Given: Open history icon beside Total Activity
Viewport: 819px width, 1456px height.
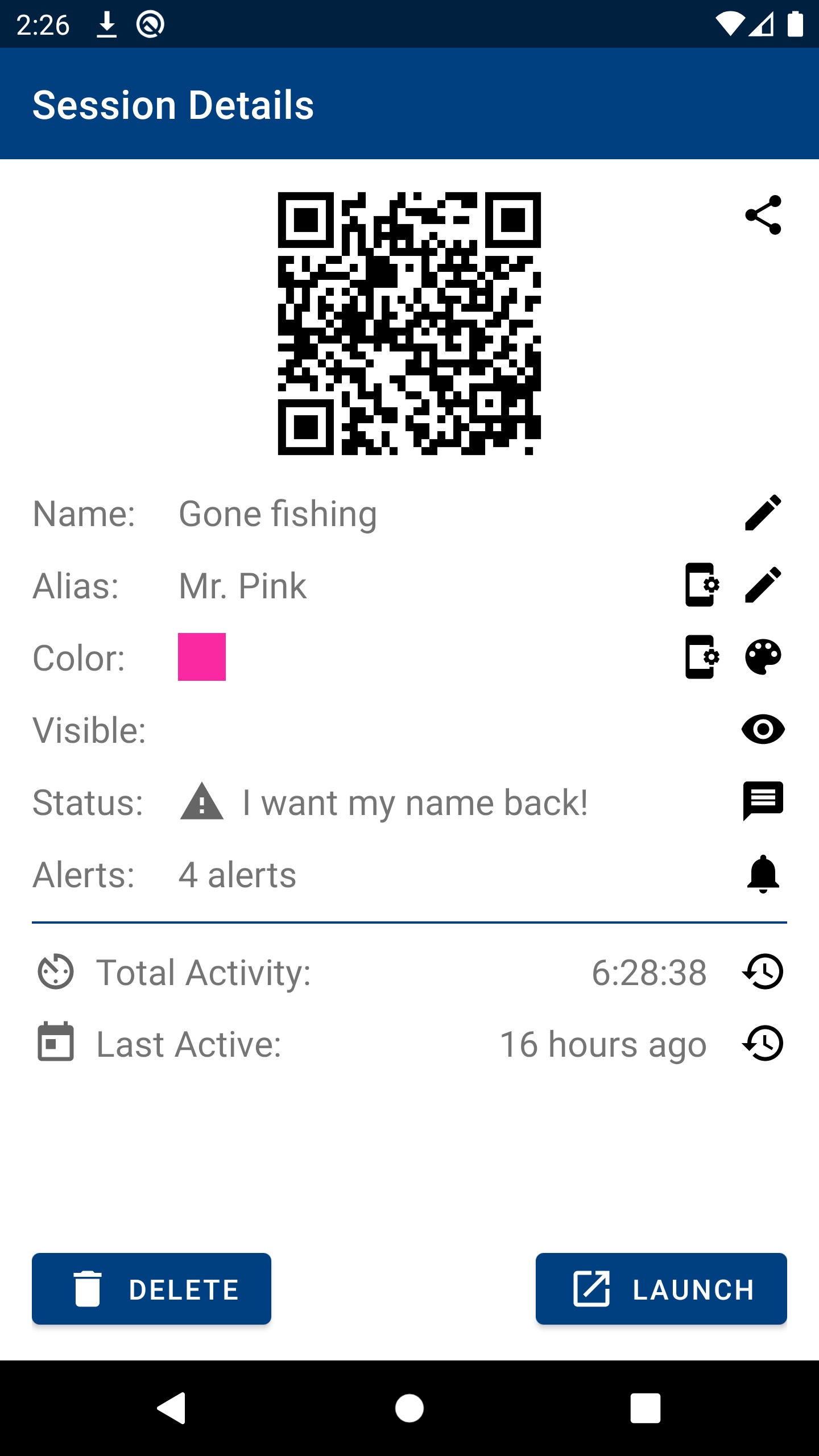Looking at the screenshot, I should point(763,971).
